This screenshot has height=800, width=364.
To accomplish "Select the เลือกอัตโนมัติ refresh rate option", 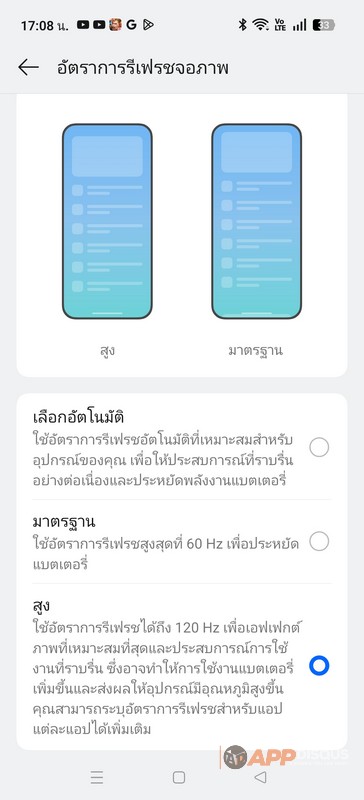I will click(182, 448).
